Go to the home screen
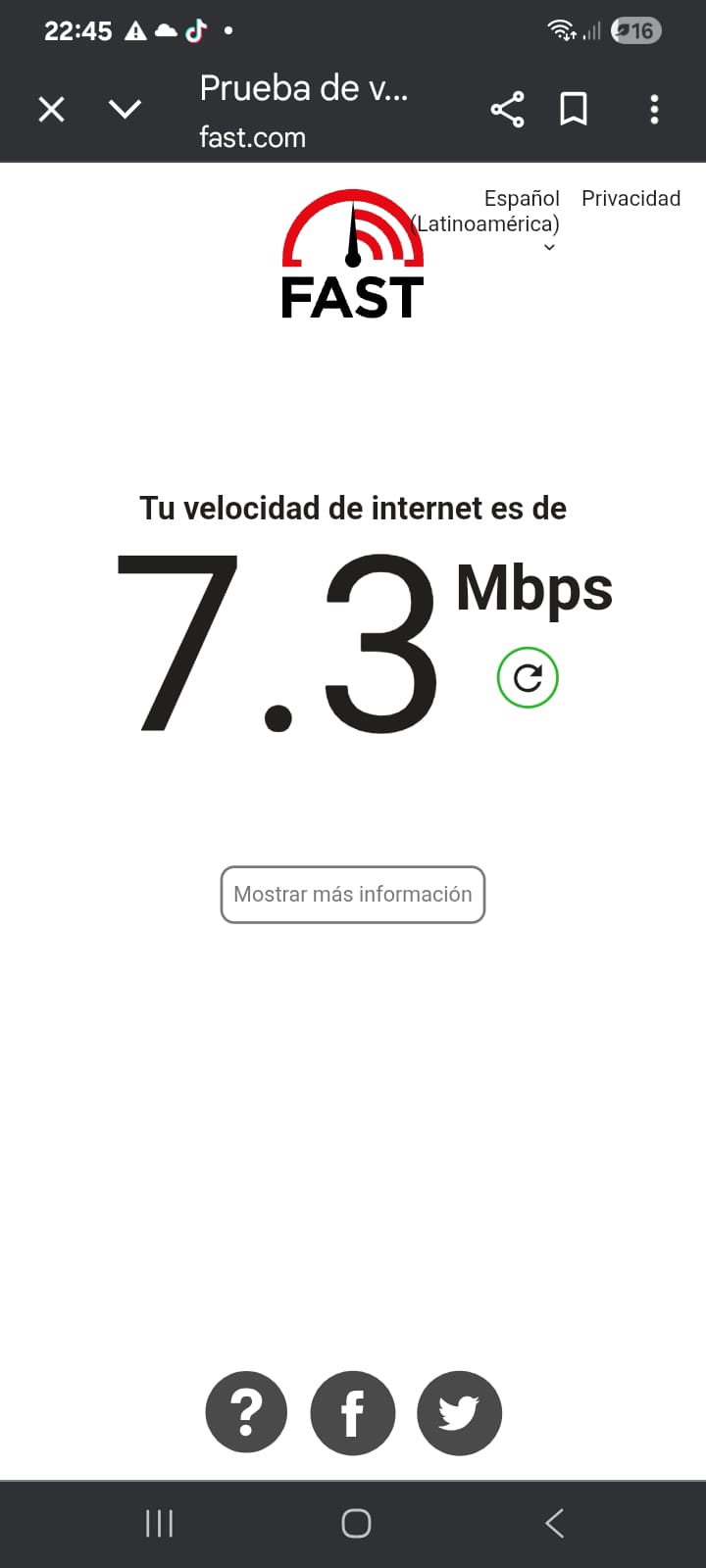Image resolution: width=706 pixels, height=1568 pixels. pyautogui.click(x=356, y=1523)
